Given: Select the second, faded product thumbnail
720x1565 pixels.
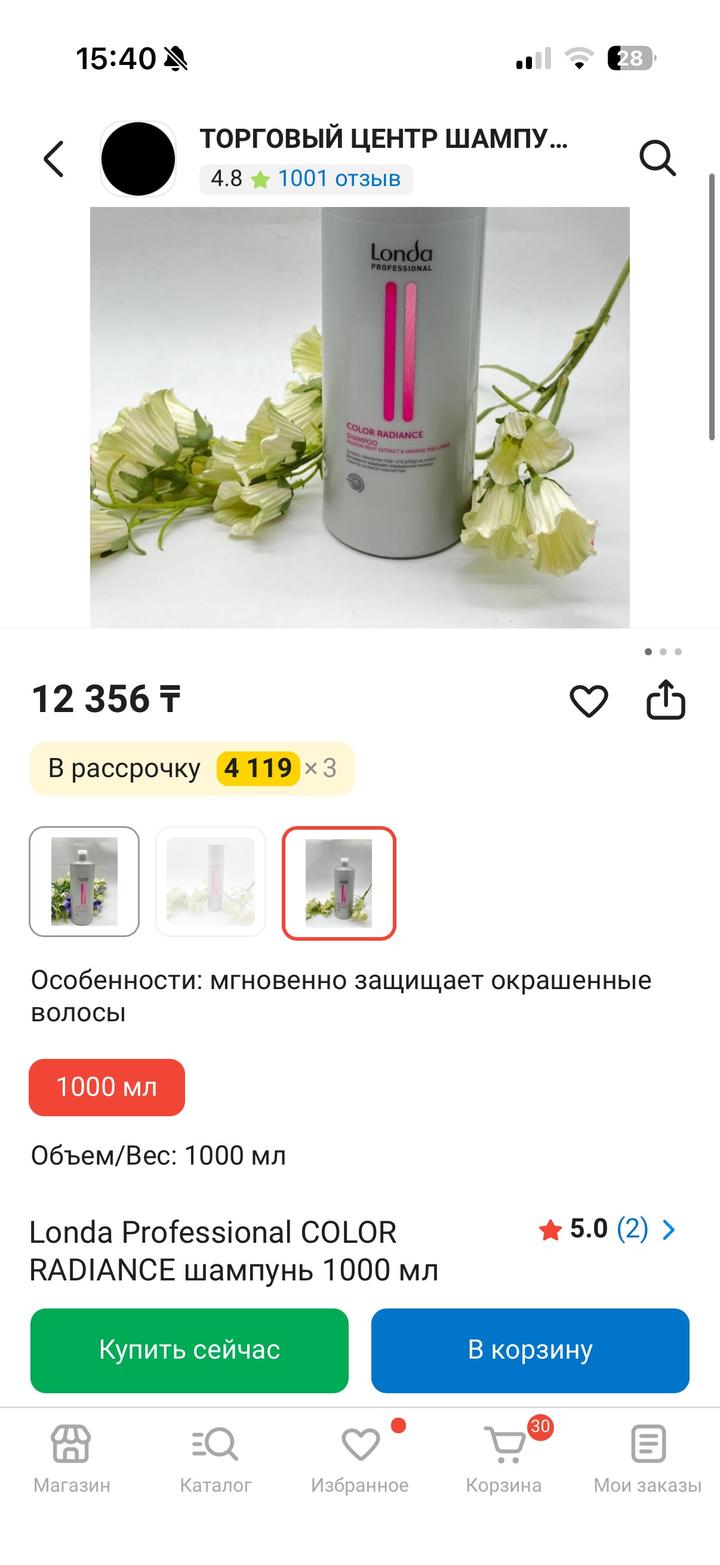Looking at the screenshot, I should (211, 882).
